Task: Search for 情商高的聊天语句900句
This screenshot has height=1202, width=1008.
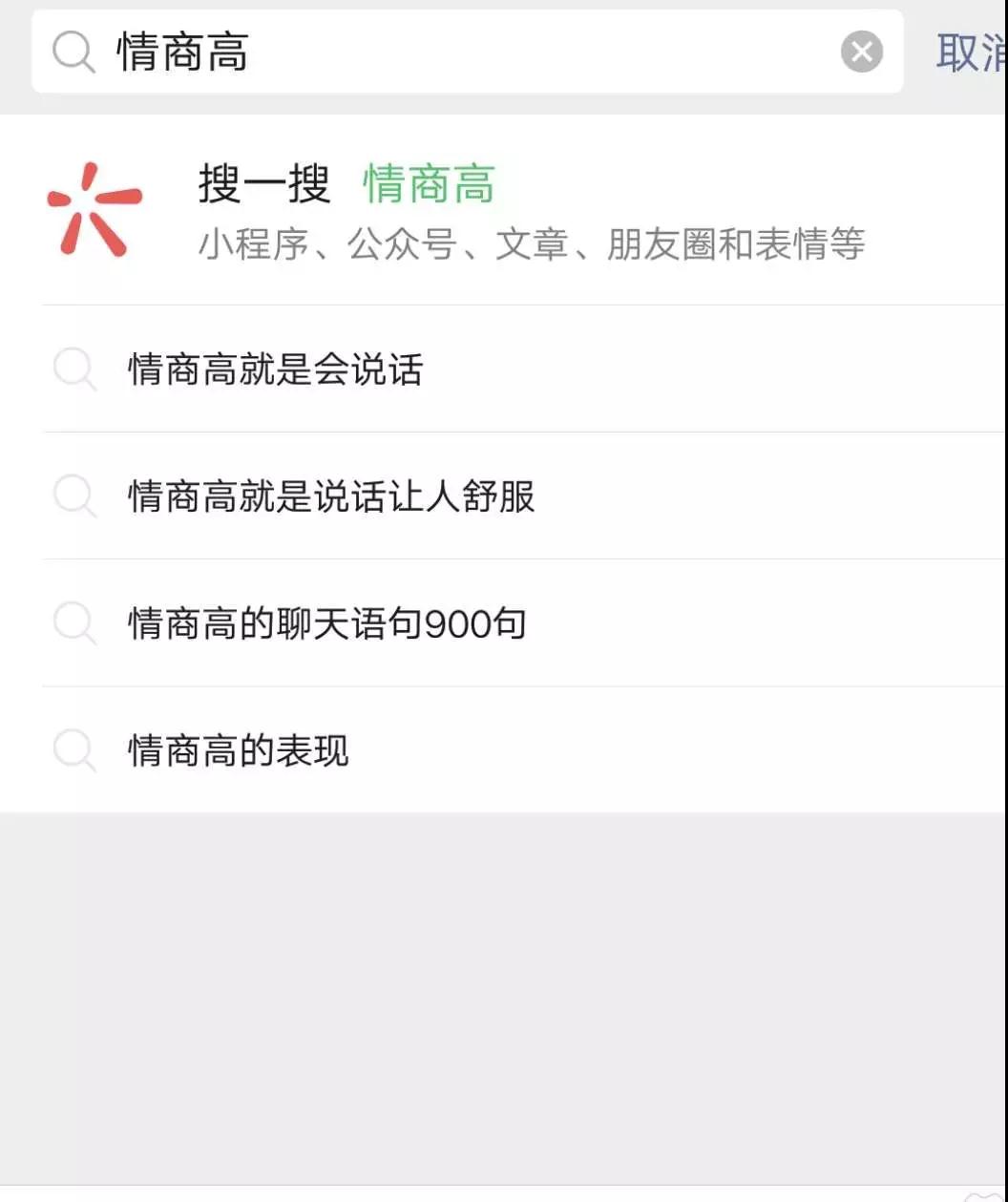Action: [x=327, y=623]
